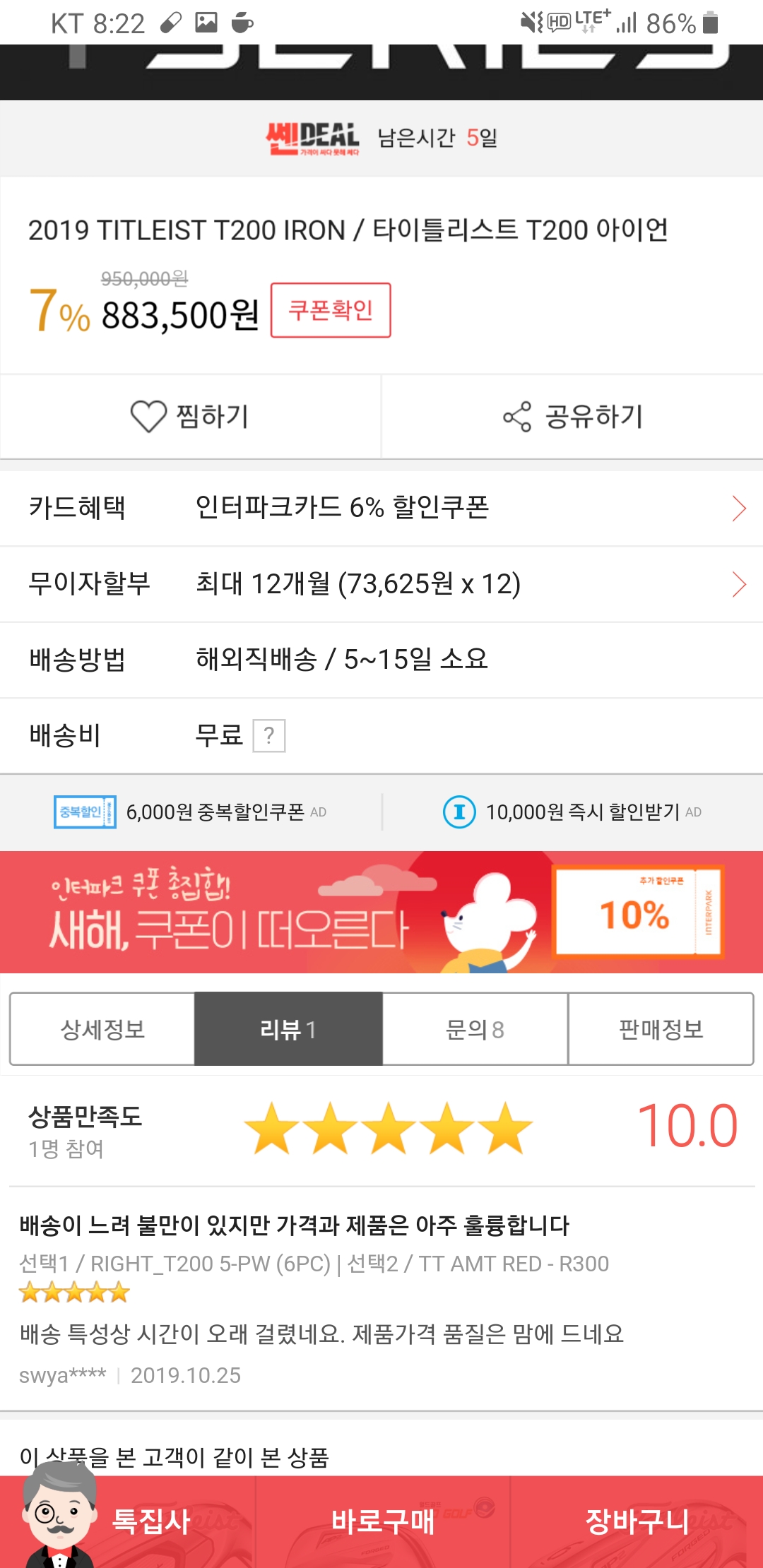Open the 6,000원 중복할인쿠폰 ad link
Screen dimensions: 763x1568
tap(191, 812)
